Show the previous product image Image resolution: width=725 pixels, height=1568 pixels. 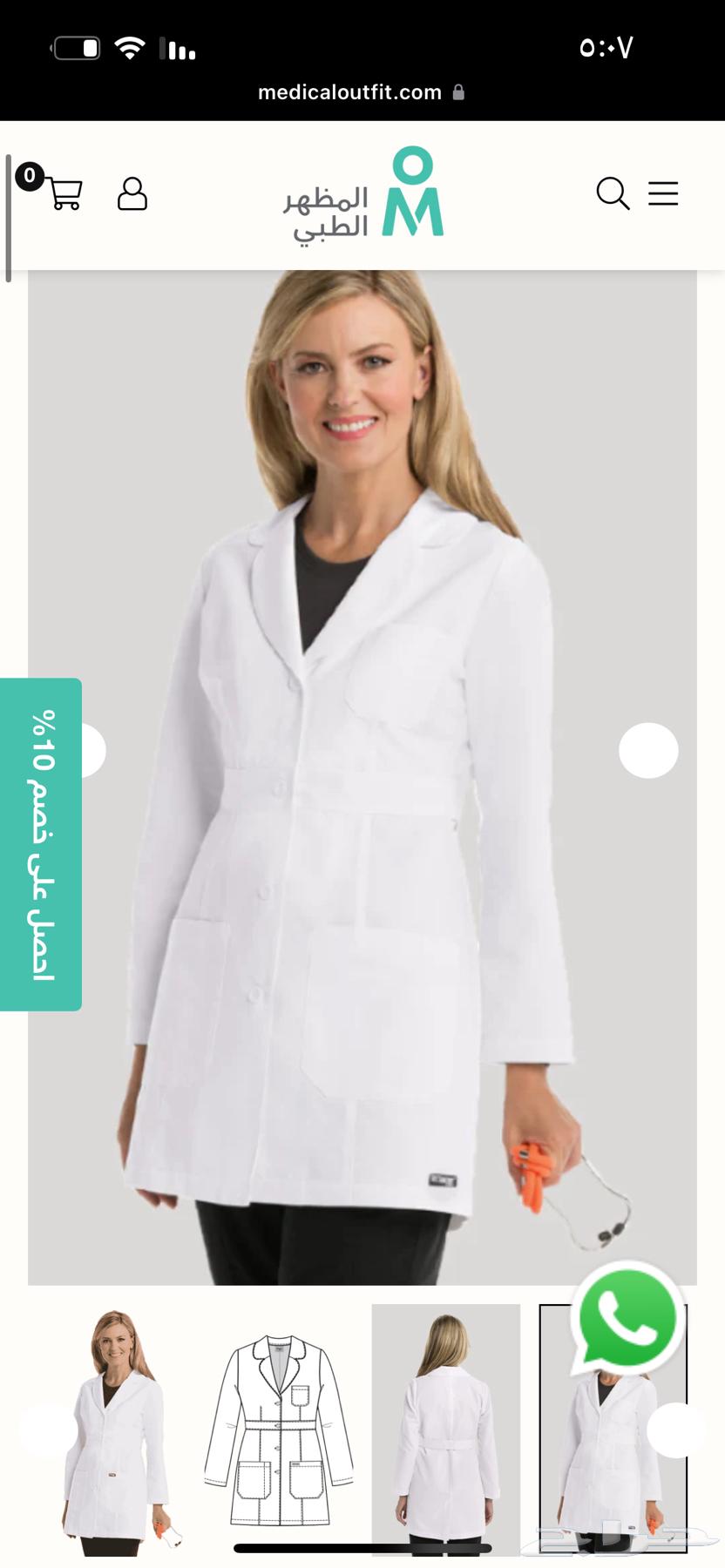(x=87, y=750)
